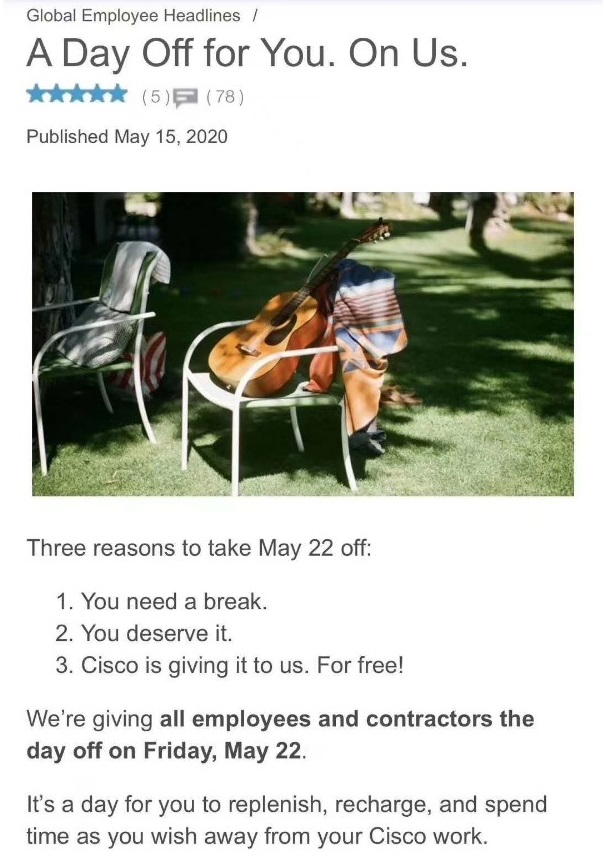Open the Global Employee Headlines breadcrumb
Viewport: 604px width, 856px height.
[x=133, y=15]
